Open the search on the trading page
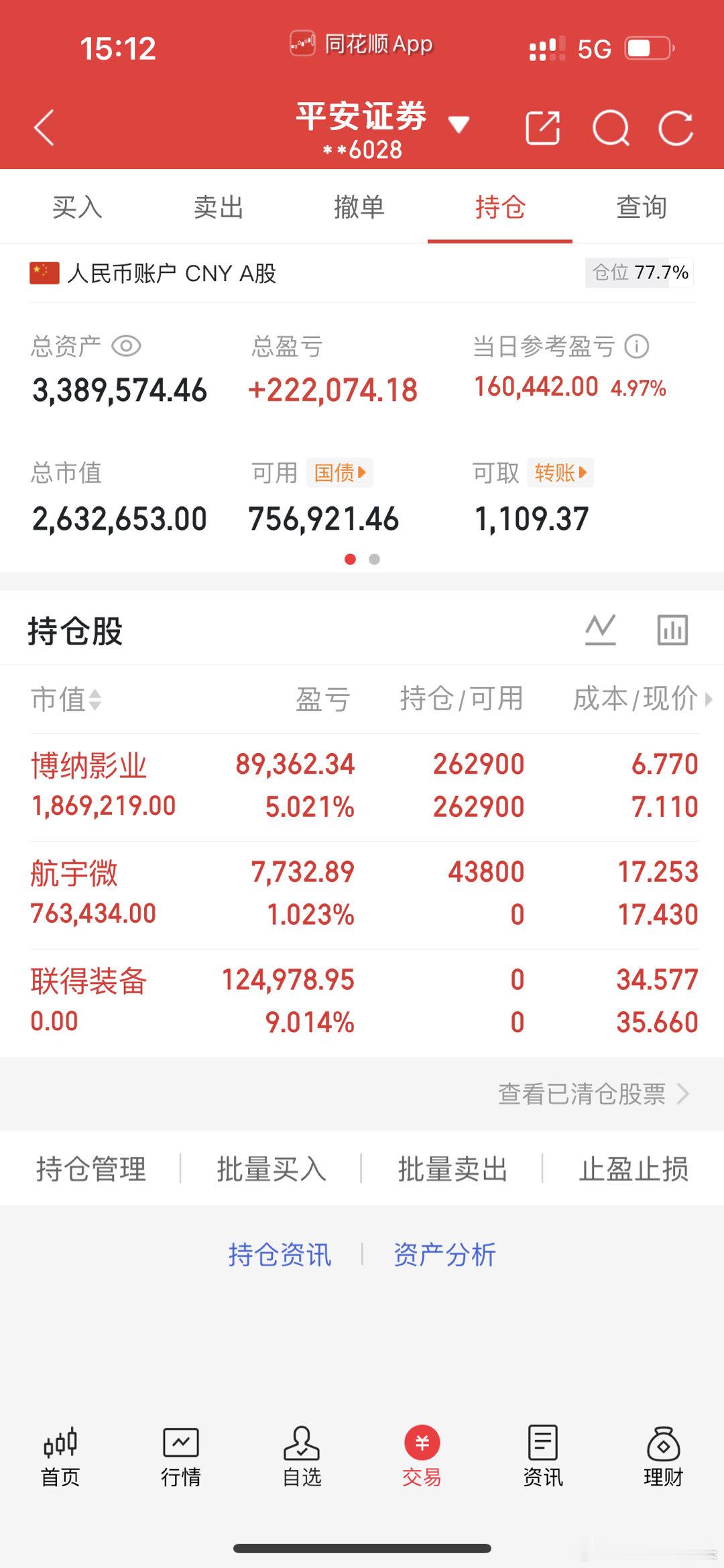The image size is (724, 1568). pyautogui.click(x=611, y=127)
